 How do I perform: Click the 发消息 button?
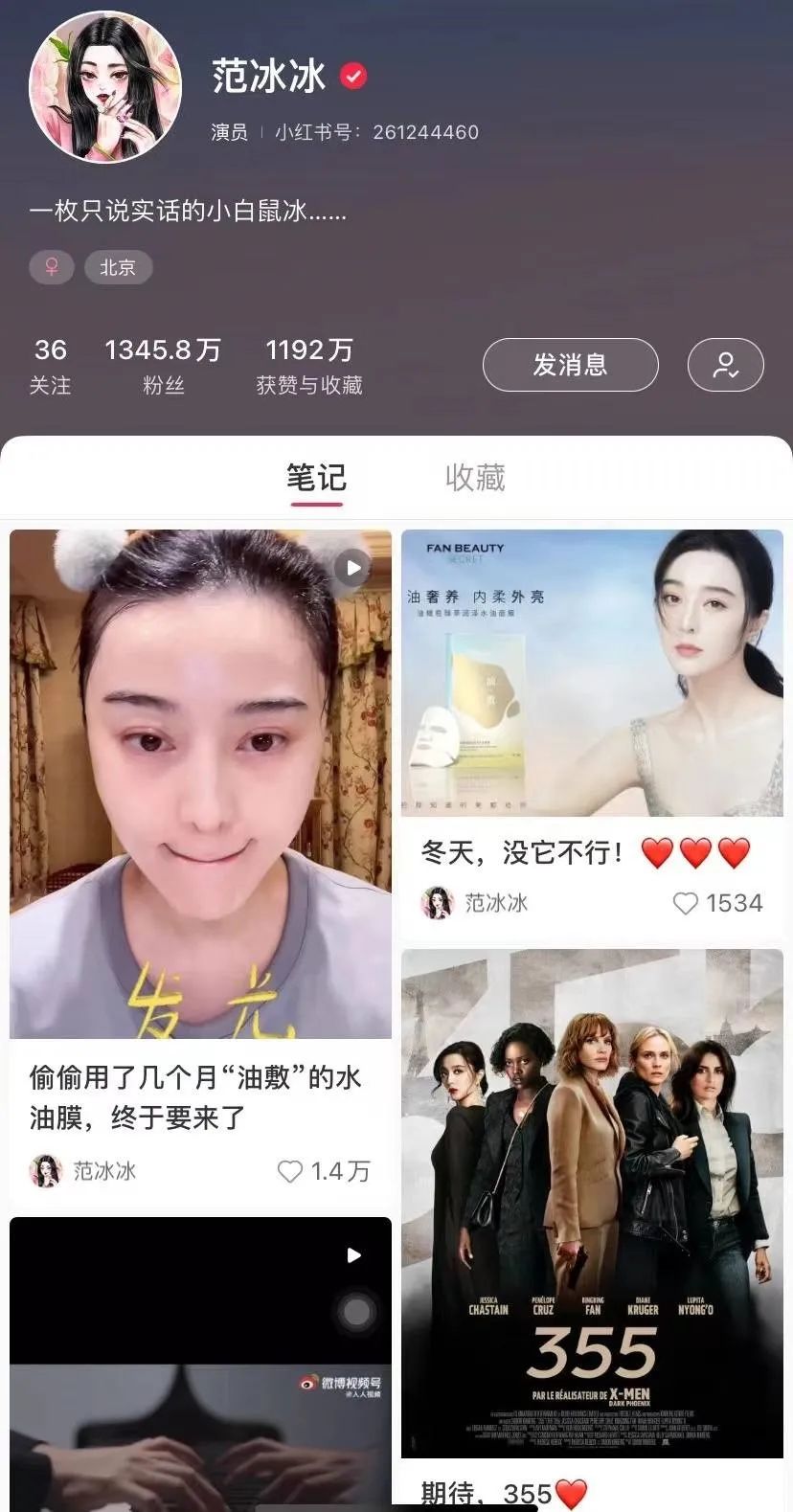click(x=570, y=365)
